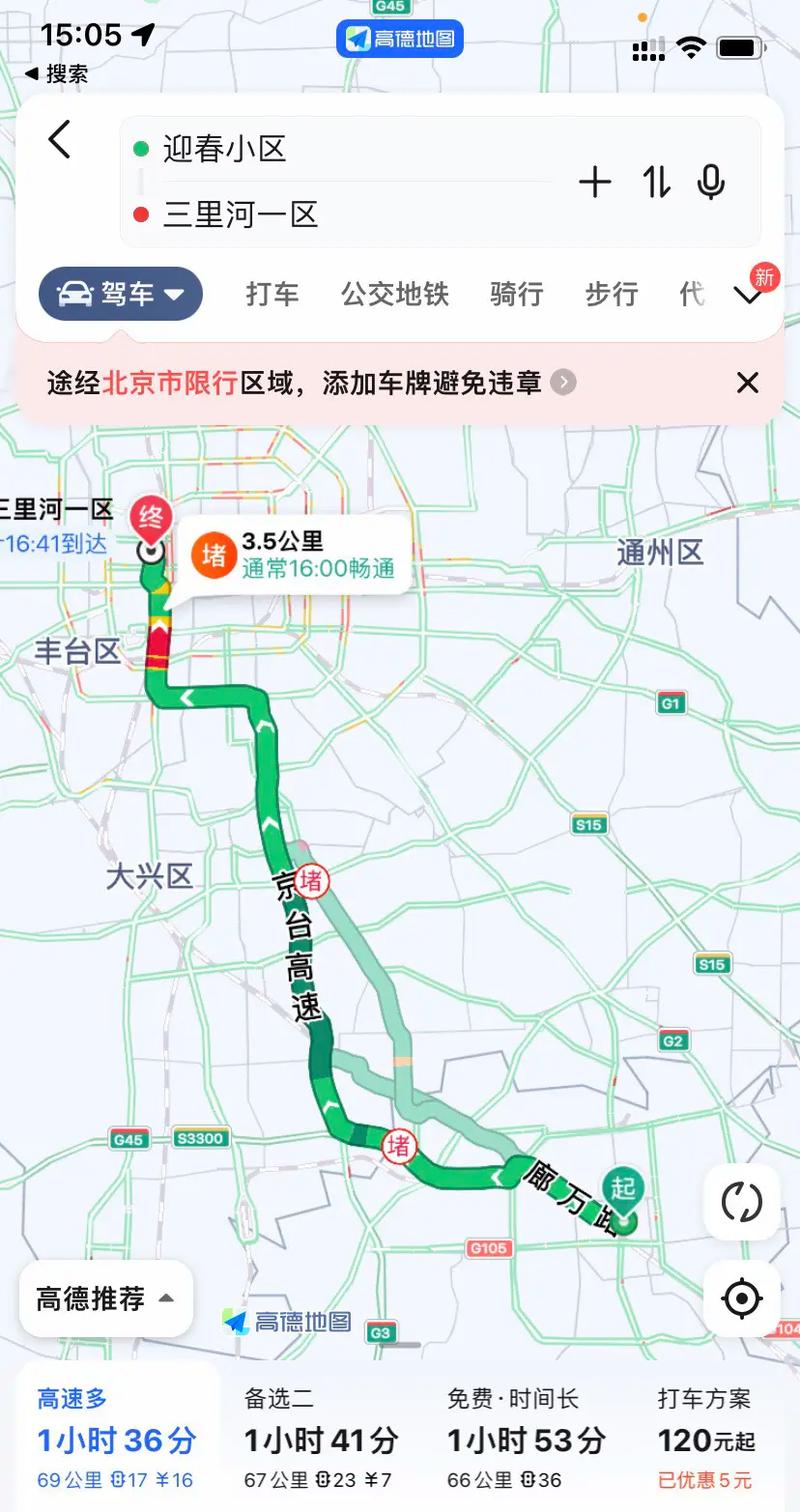Open the 驾车 mode dropdown arrow
This screenshot has width=800, height=1512.
point(175,294)
